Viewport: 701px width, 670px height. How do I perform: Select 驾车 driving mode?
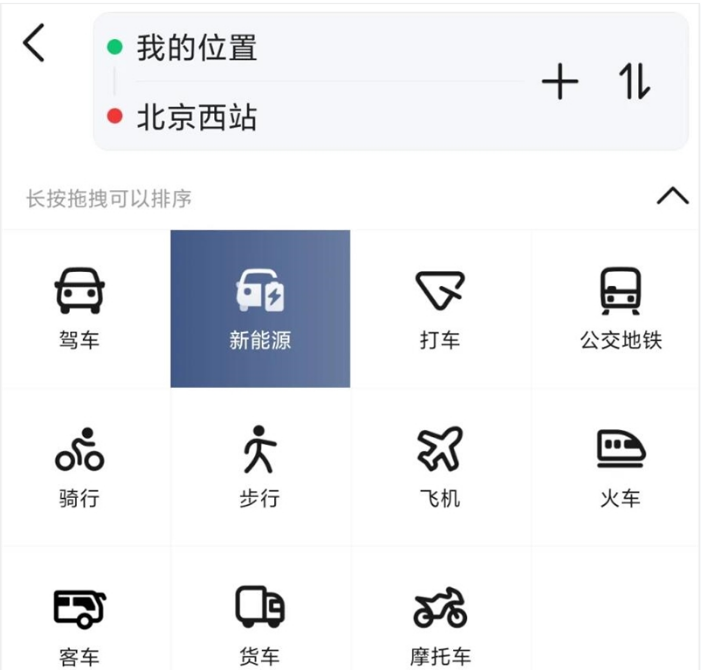[80, 308]
